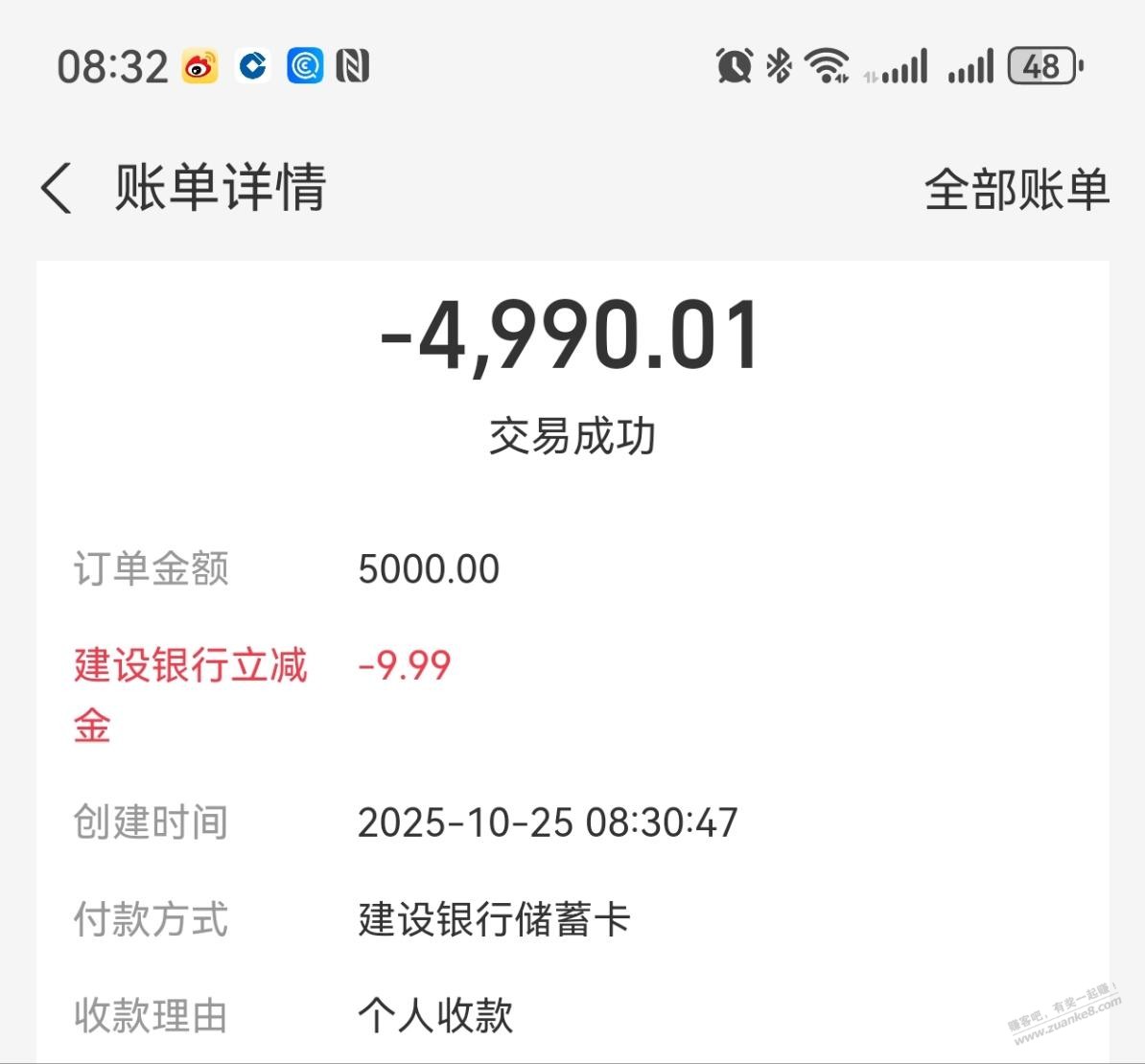Go back from 账单详情 page
Screen dimensions: 1145x1064
pos(58,188)
